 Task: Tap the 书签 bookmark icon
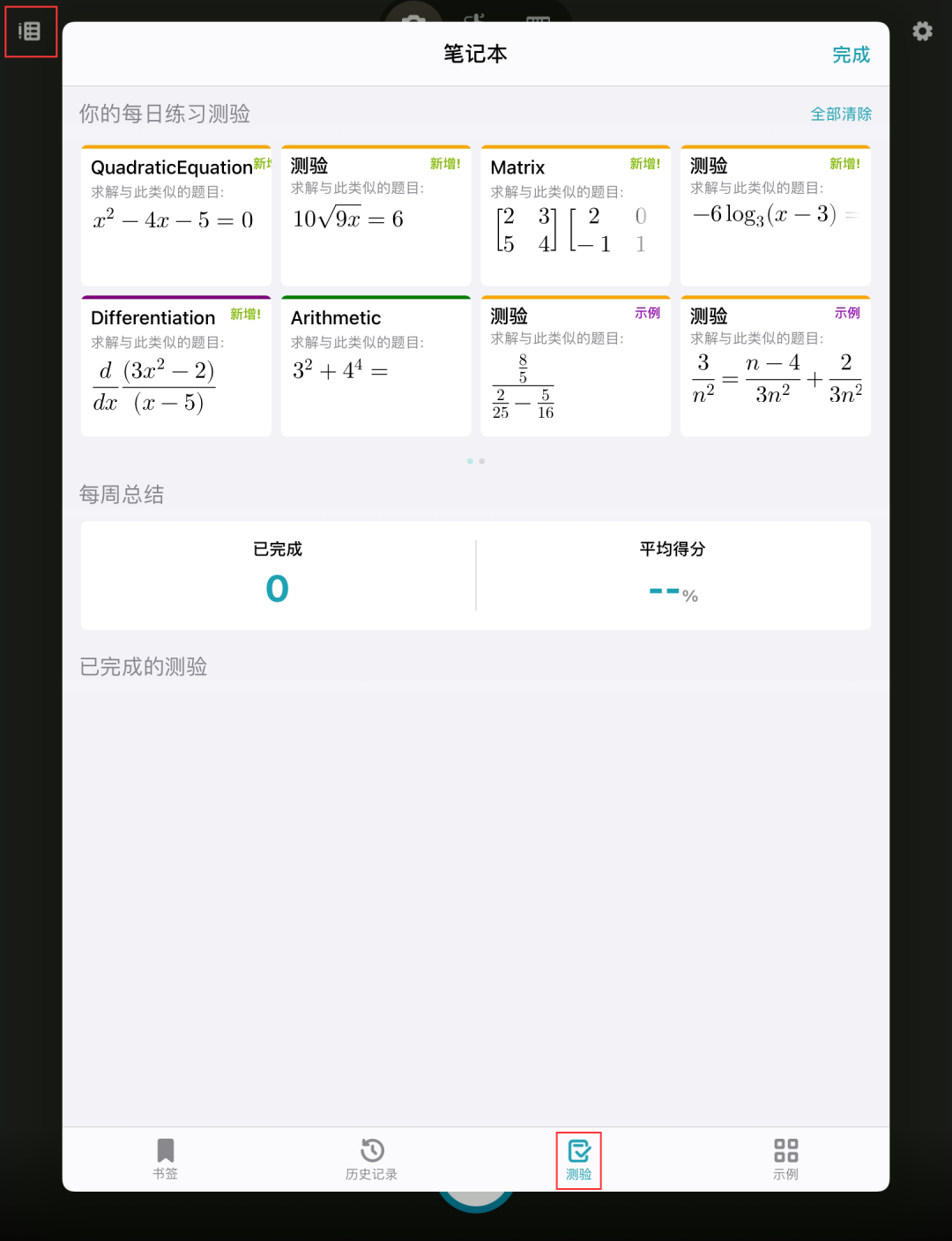[x=166, y=1150]
